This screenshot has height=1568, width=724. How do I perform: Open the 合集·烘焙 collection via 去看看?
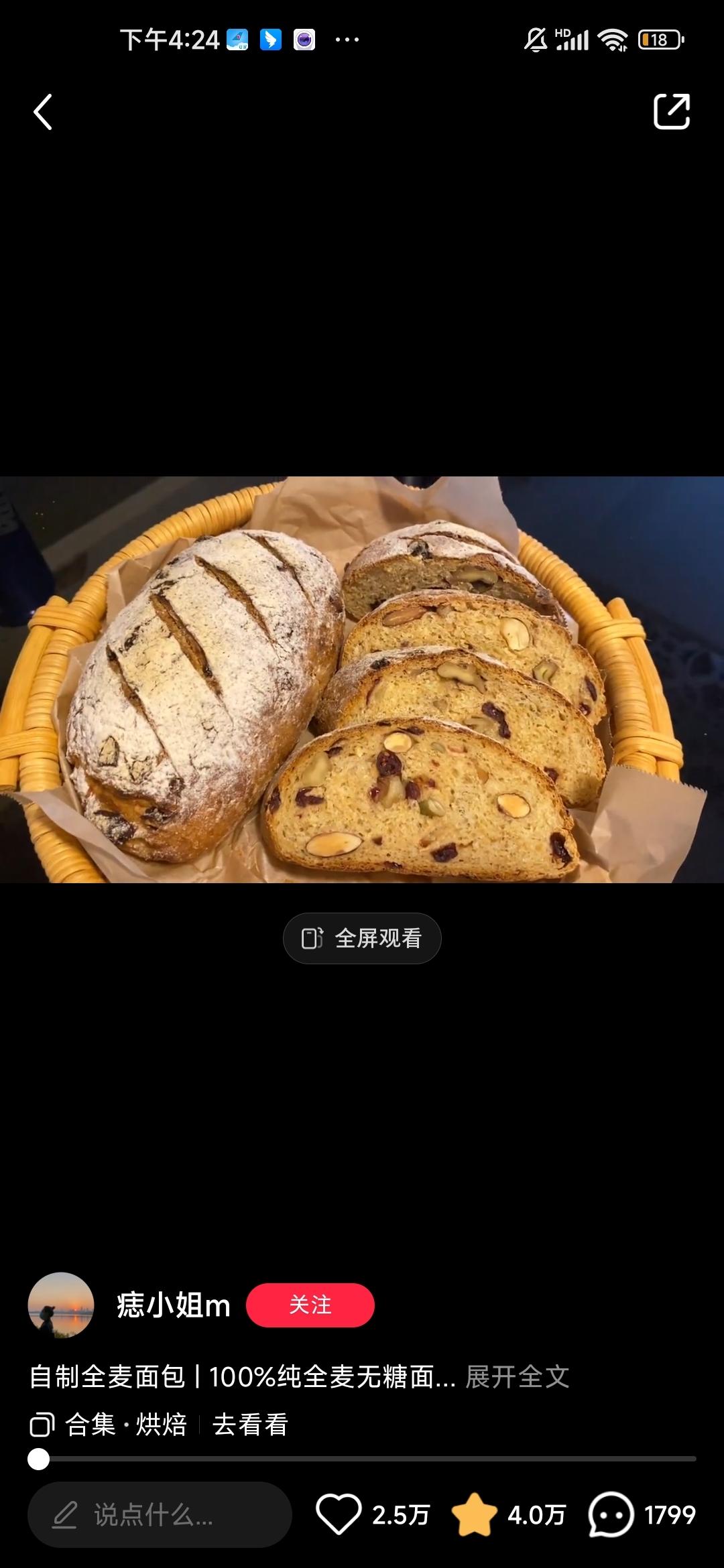tap(250, 1425)
